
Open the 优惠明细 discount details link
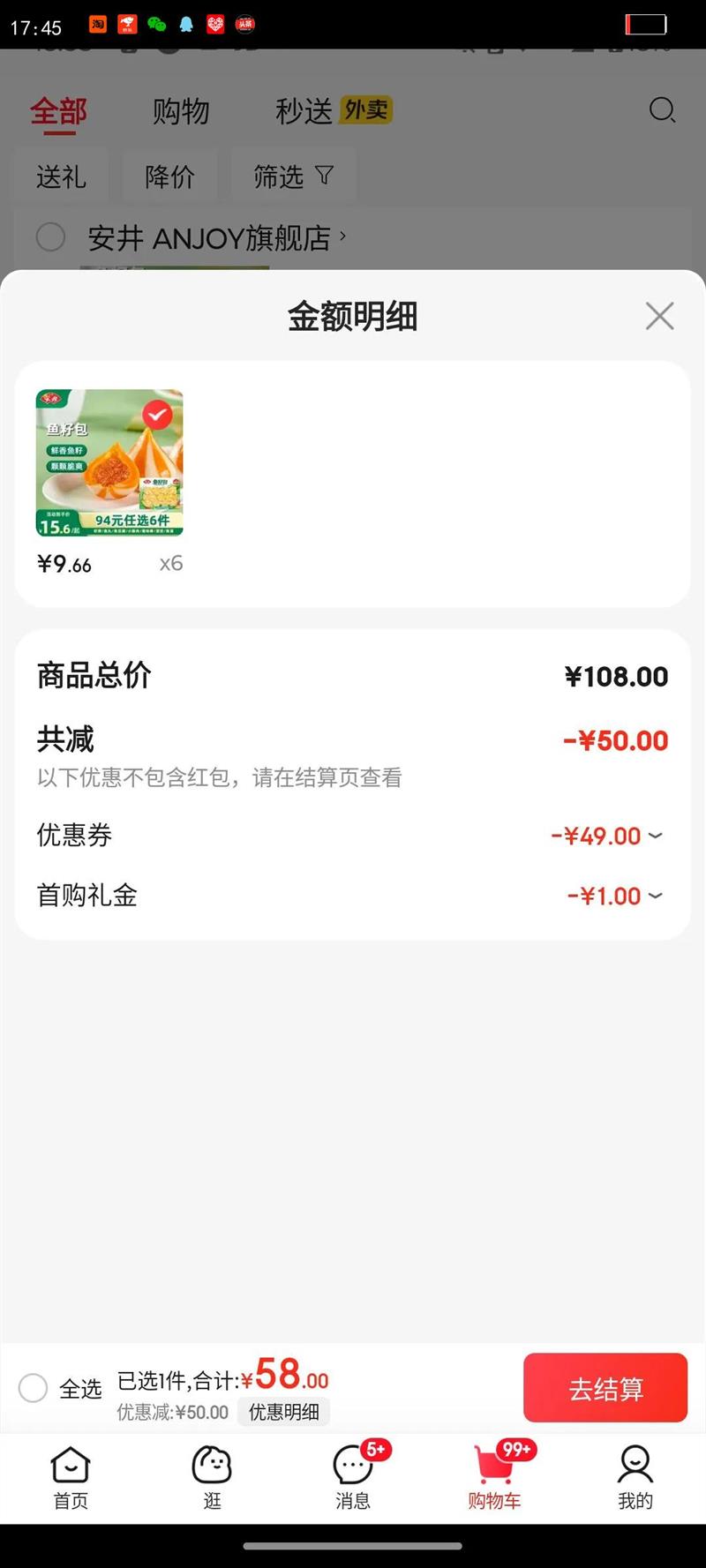tap(283, 1413)
